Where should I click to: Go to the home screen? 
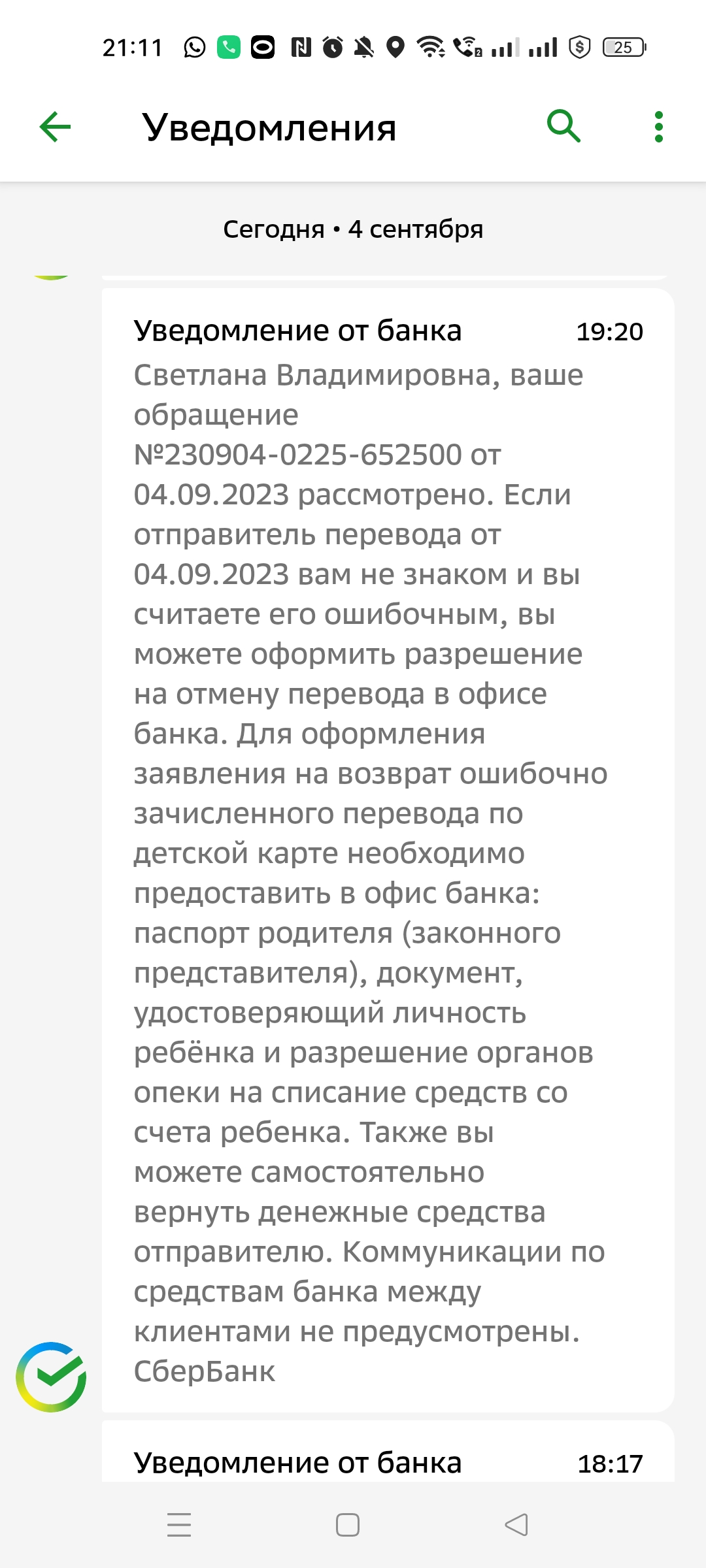(x=348, y=1525)
